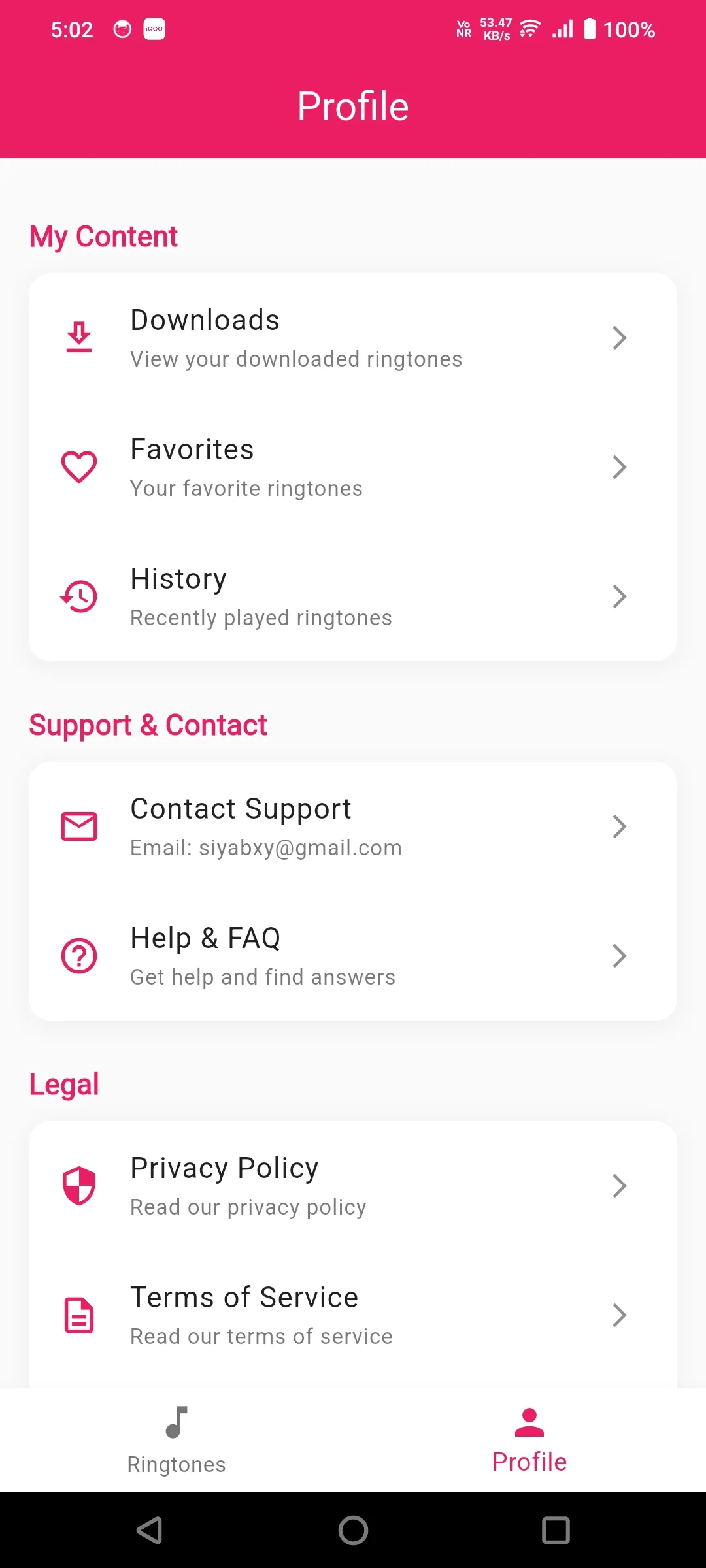Go back with system back button
This screenshot has height=1568, width=706.
pos(150,1530)
